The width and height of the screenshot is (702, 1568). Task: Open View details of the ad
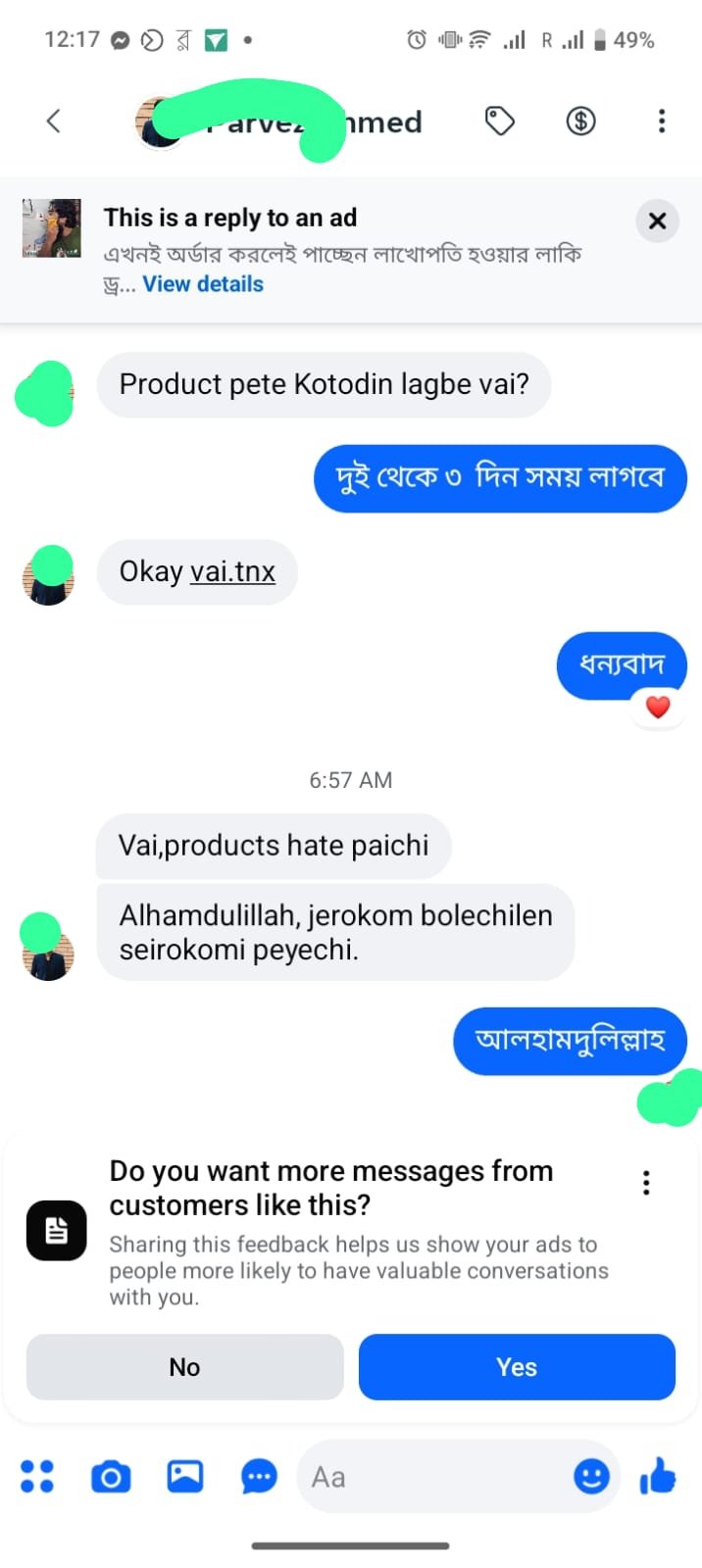(x=203, y=284)
